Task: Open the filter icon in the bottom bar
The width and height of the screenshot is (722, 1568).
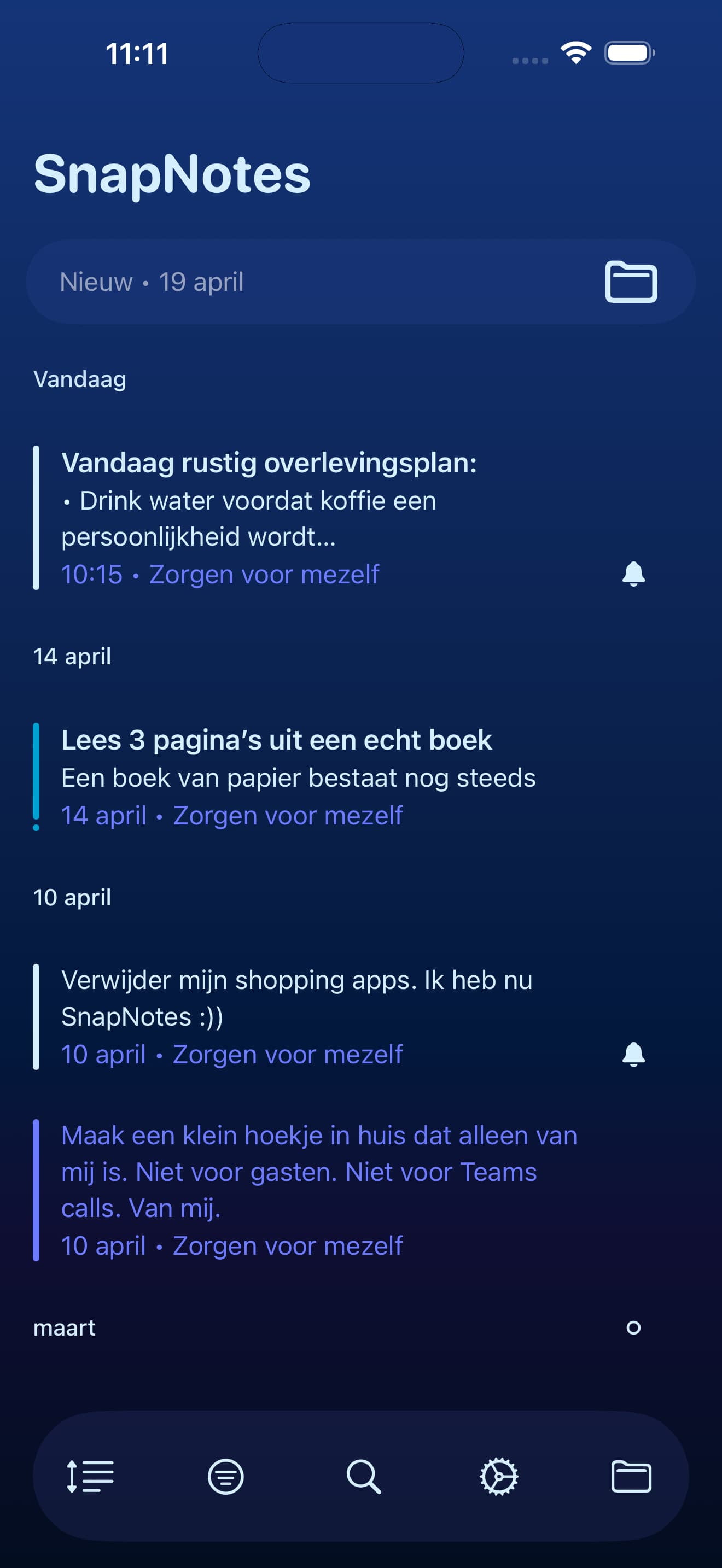Action: [226, 1477]
